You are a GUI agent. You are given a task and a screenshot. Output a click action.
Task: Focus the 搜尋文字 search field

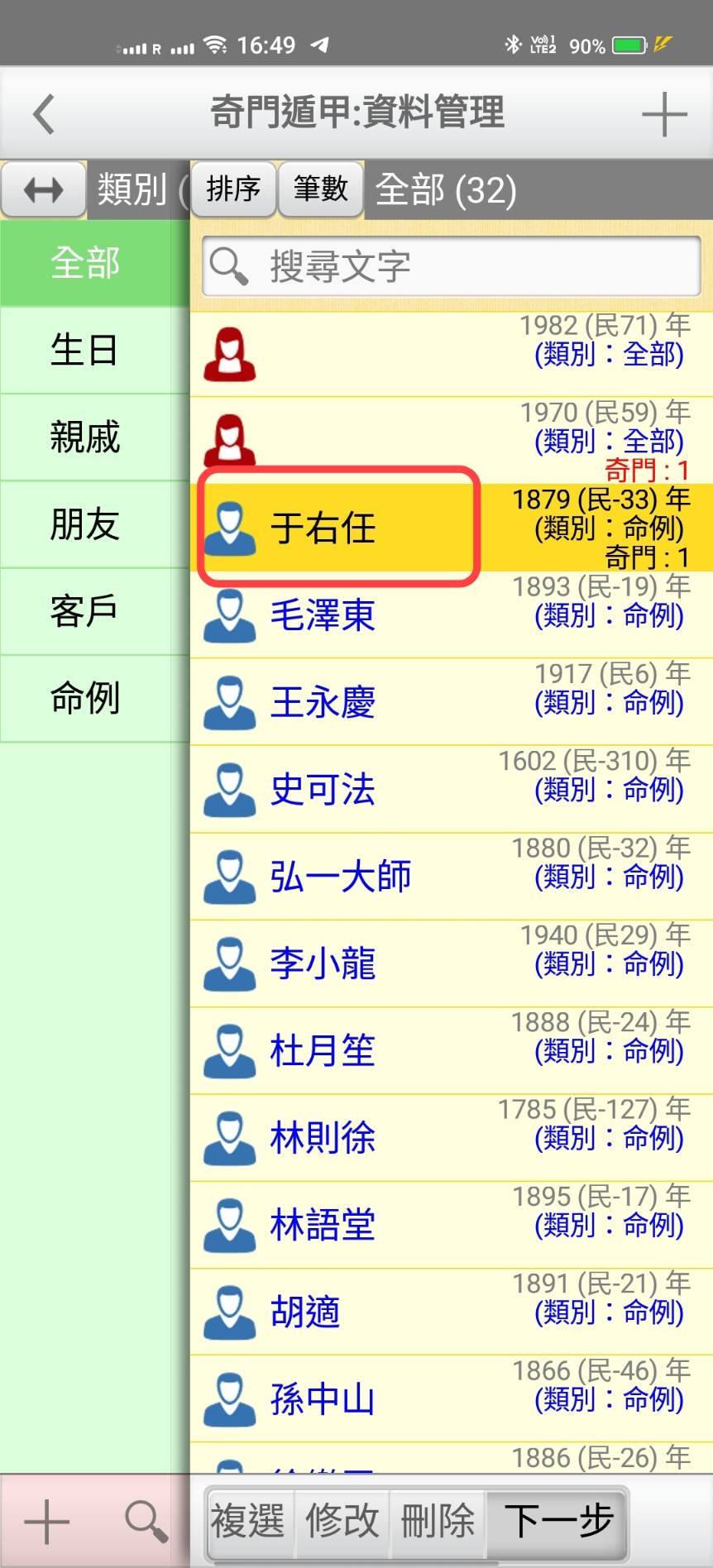click(452, 266)
